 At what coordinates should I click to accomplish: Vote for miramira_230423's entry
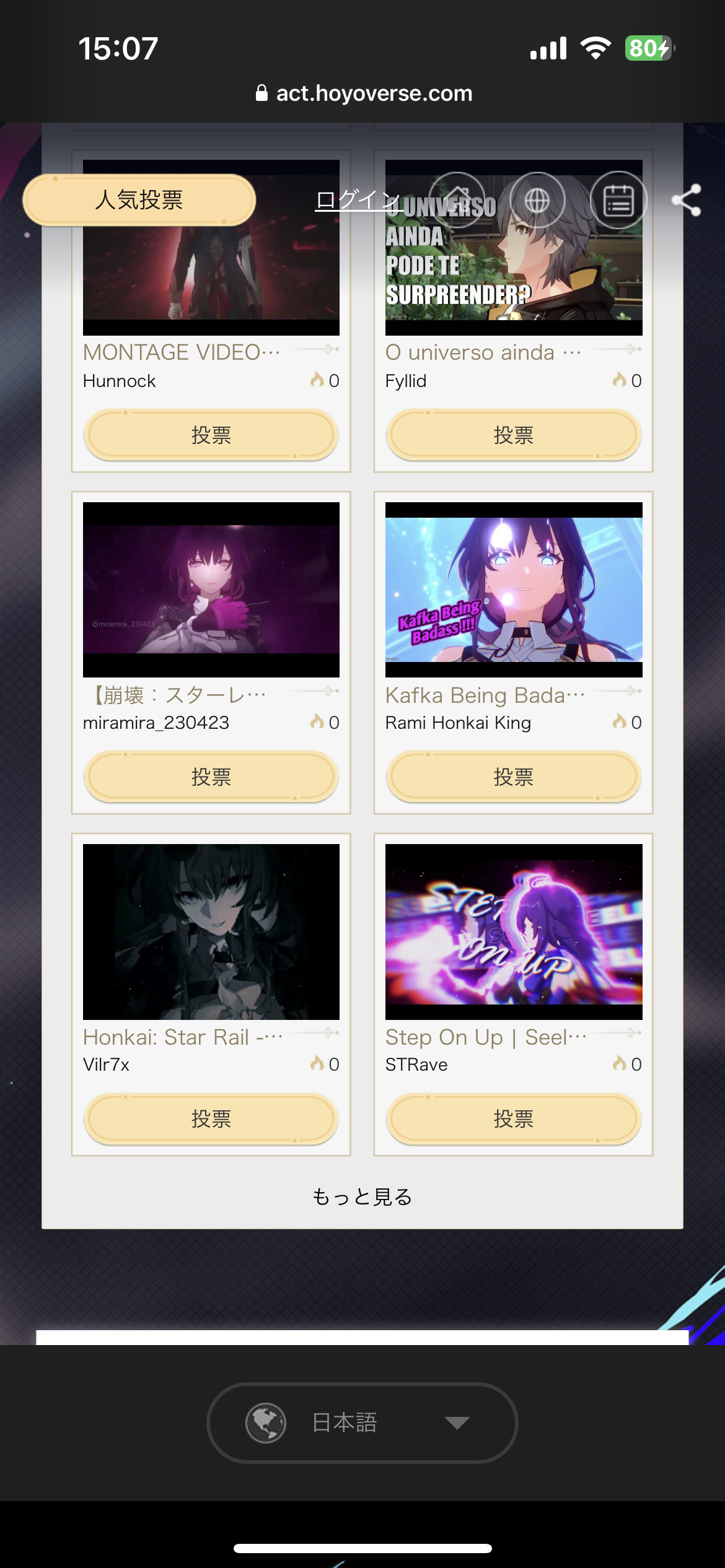pyautogui.click(x=211, y=777)
